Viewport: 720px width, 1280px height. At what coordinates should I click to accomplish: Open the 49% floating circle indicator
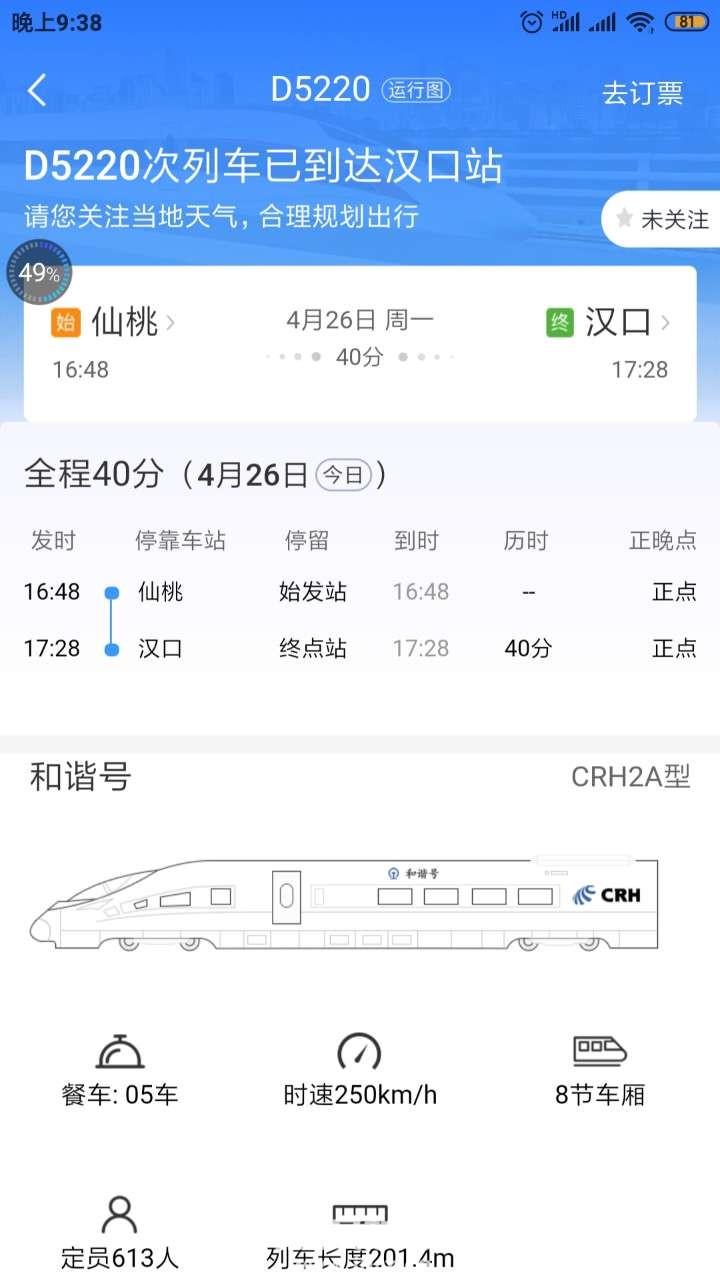pos(39,272)
